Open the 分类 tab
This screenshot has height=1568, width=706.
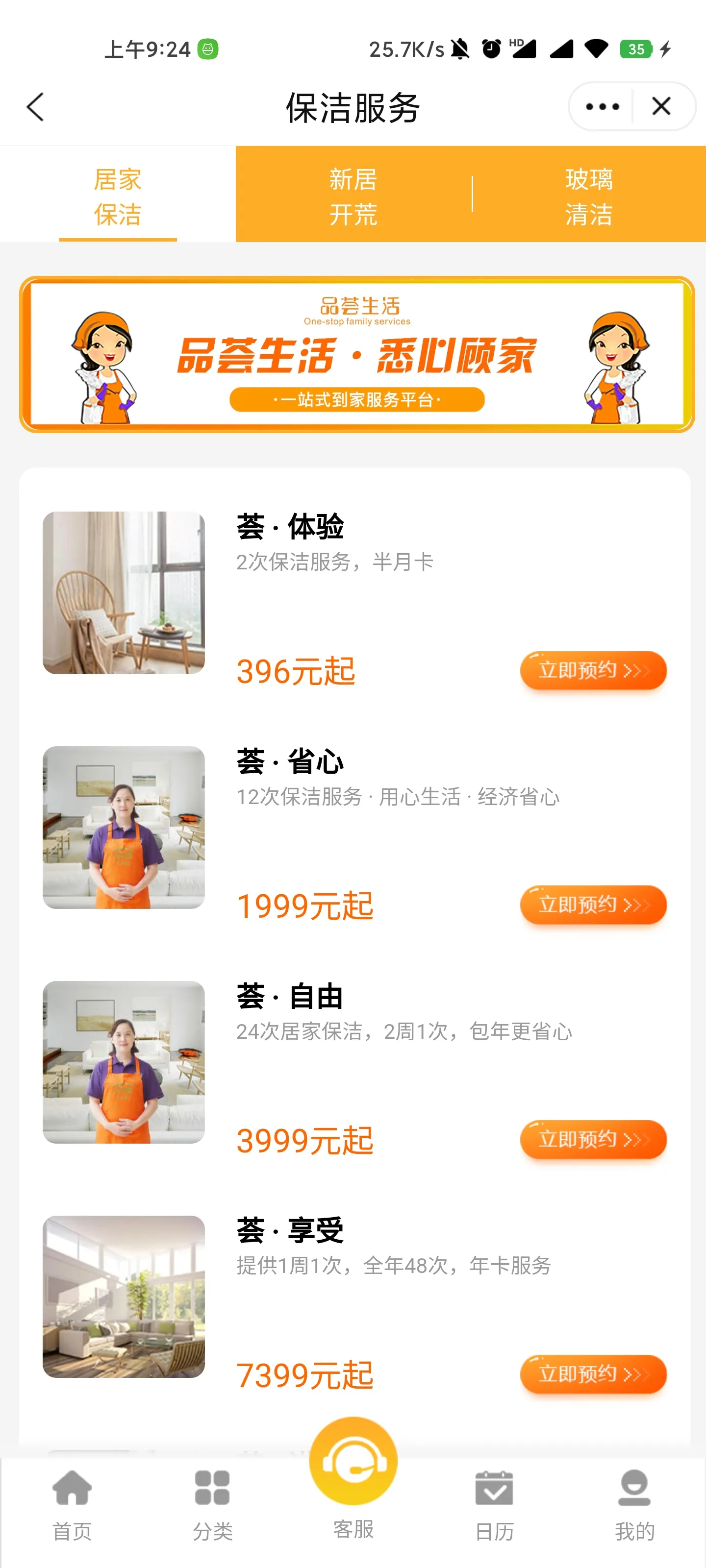pos(213,1504)
